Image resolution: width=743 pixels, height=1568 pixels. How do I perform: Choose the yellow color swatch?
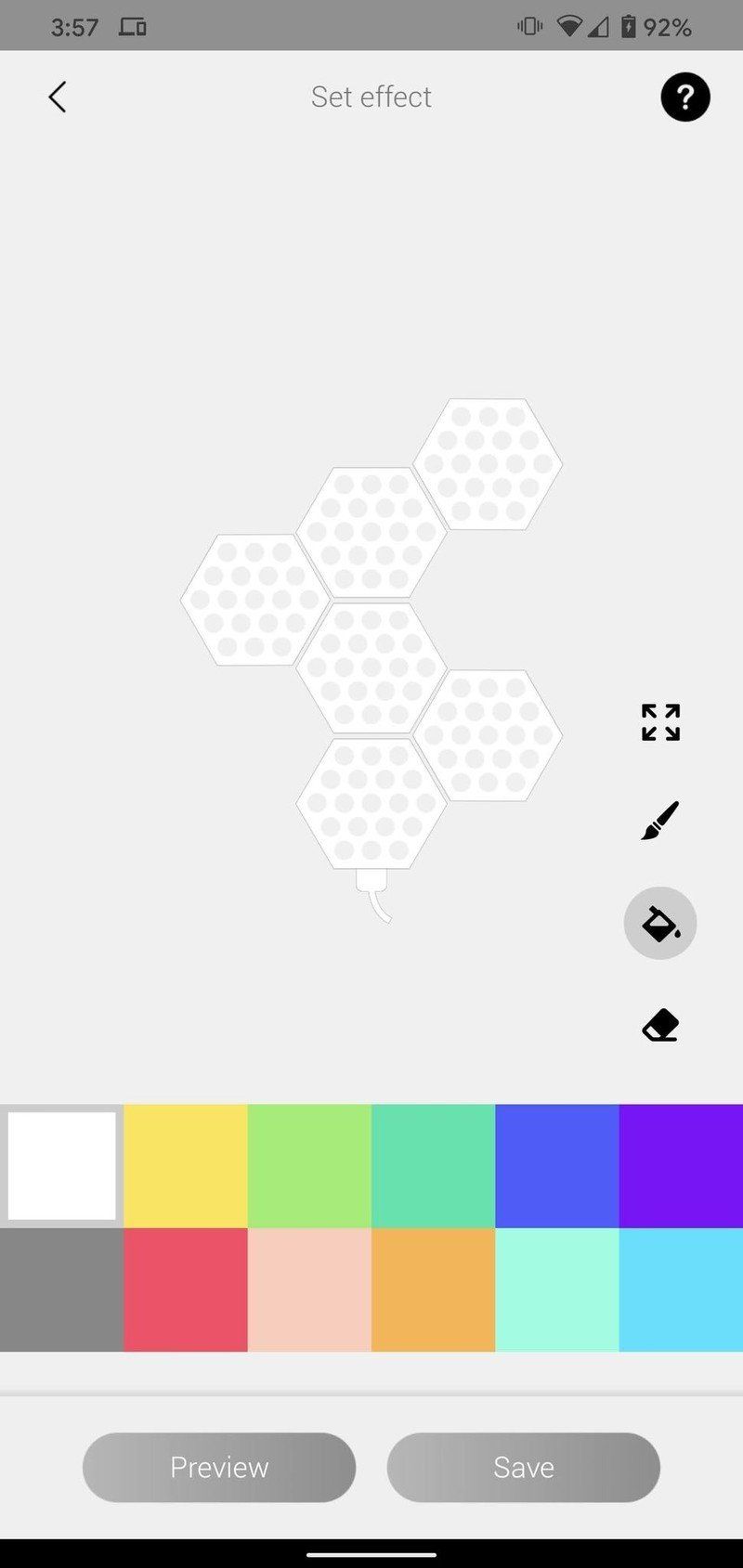(x=186, y=1165)
